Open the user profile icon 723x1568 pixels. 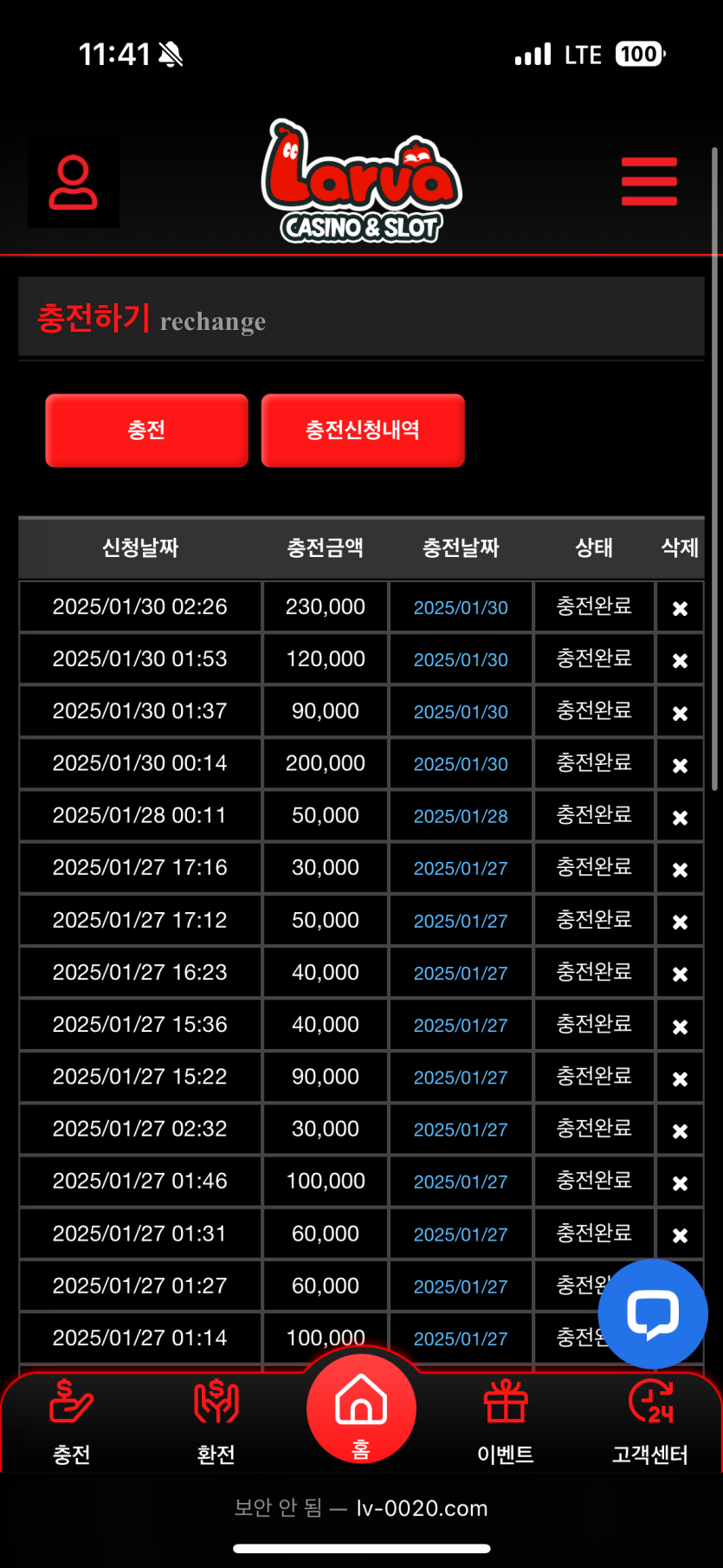click(74, 183)
